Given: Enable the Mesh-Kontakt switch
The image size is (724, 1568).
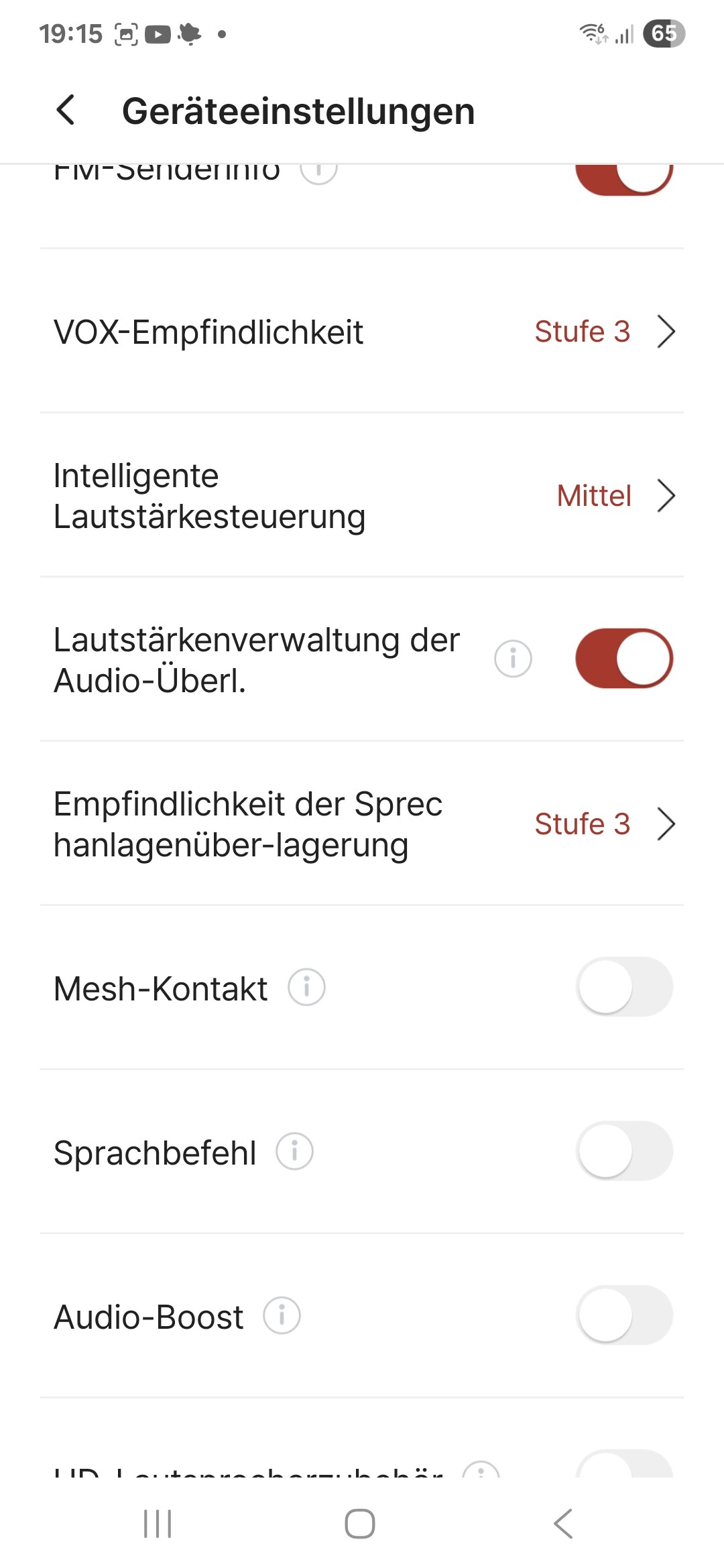Looking at the screenshot, I should coord(623,987).
